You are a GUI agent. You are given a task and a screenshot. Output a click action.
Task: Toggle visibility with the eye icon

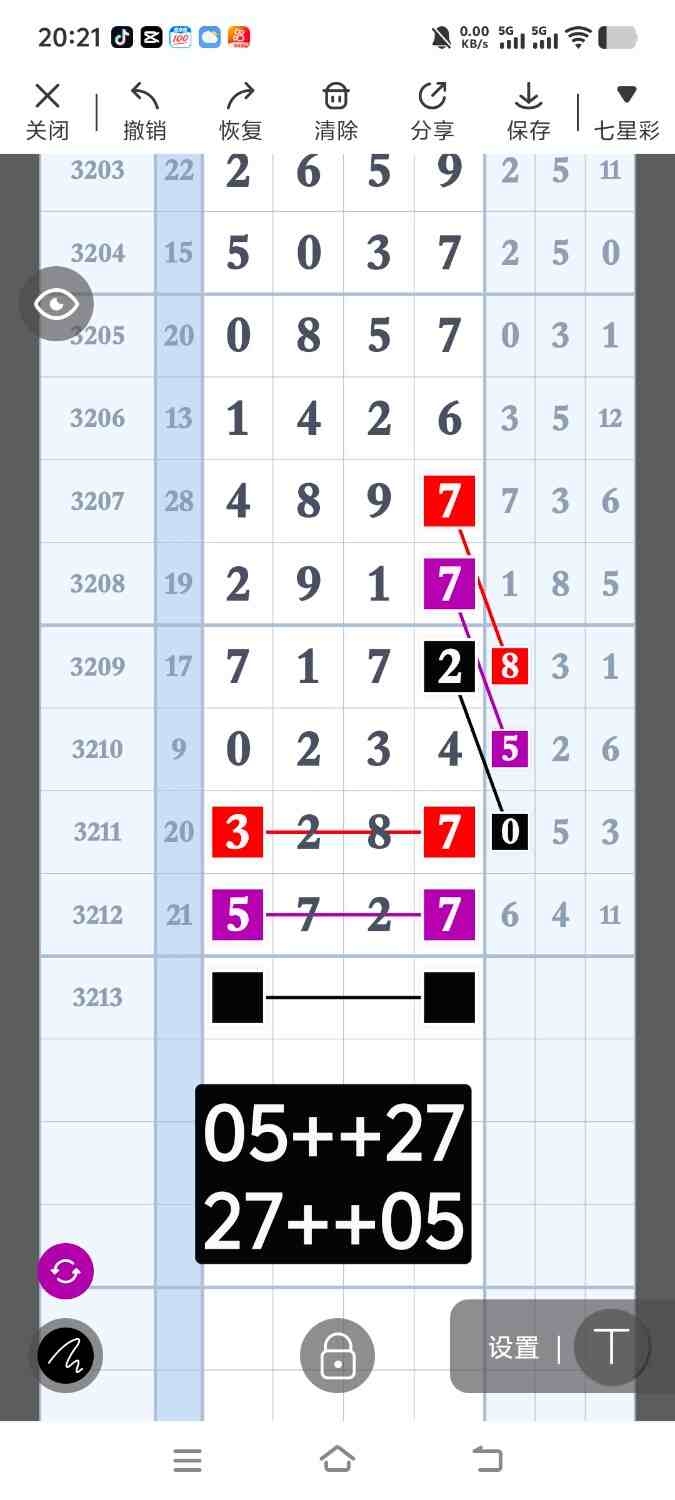pyautogui.click(x=56, y=304)
